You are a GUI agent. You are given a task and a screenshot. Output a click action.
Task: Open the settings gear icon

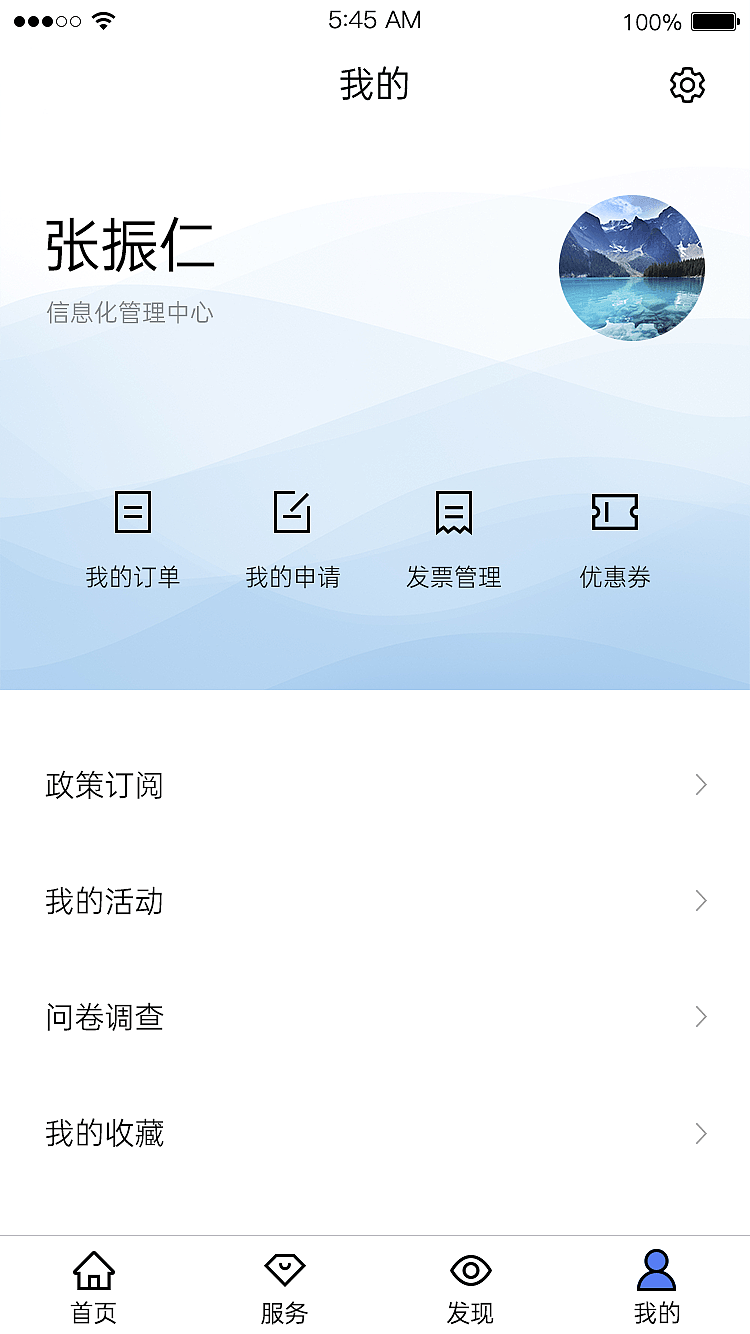687,85
